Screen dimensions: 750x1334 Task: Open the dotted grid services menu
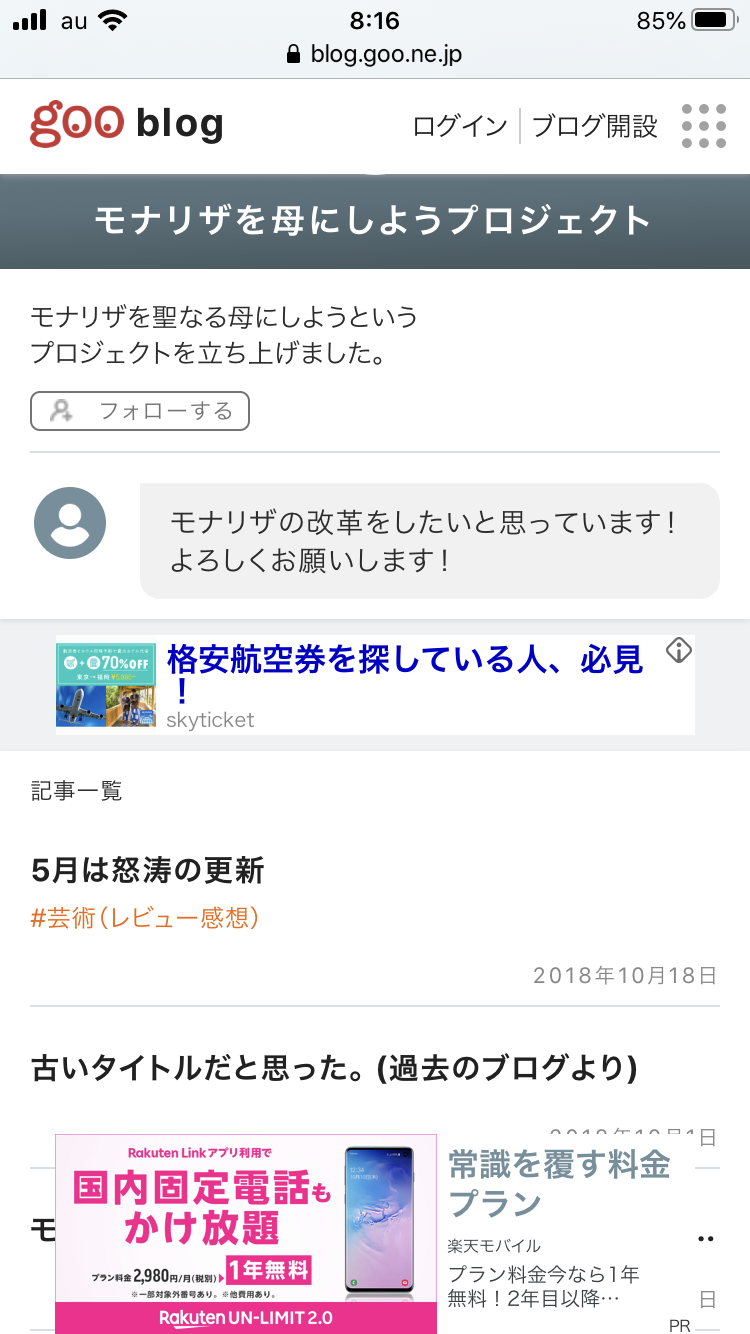pos(703,126)
